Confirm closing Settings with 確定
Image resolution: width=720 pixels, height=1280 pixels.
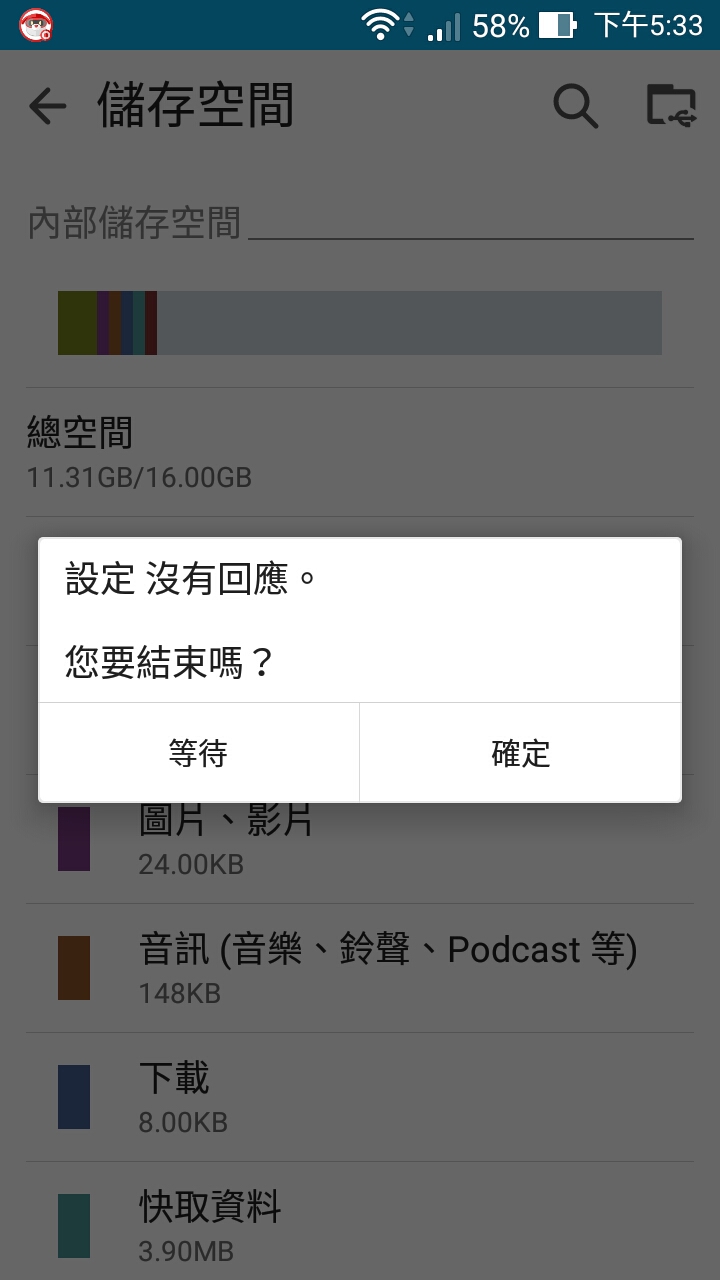click(x=520, y=753)
